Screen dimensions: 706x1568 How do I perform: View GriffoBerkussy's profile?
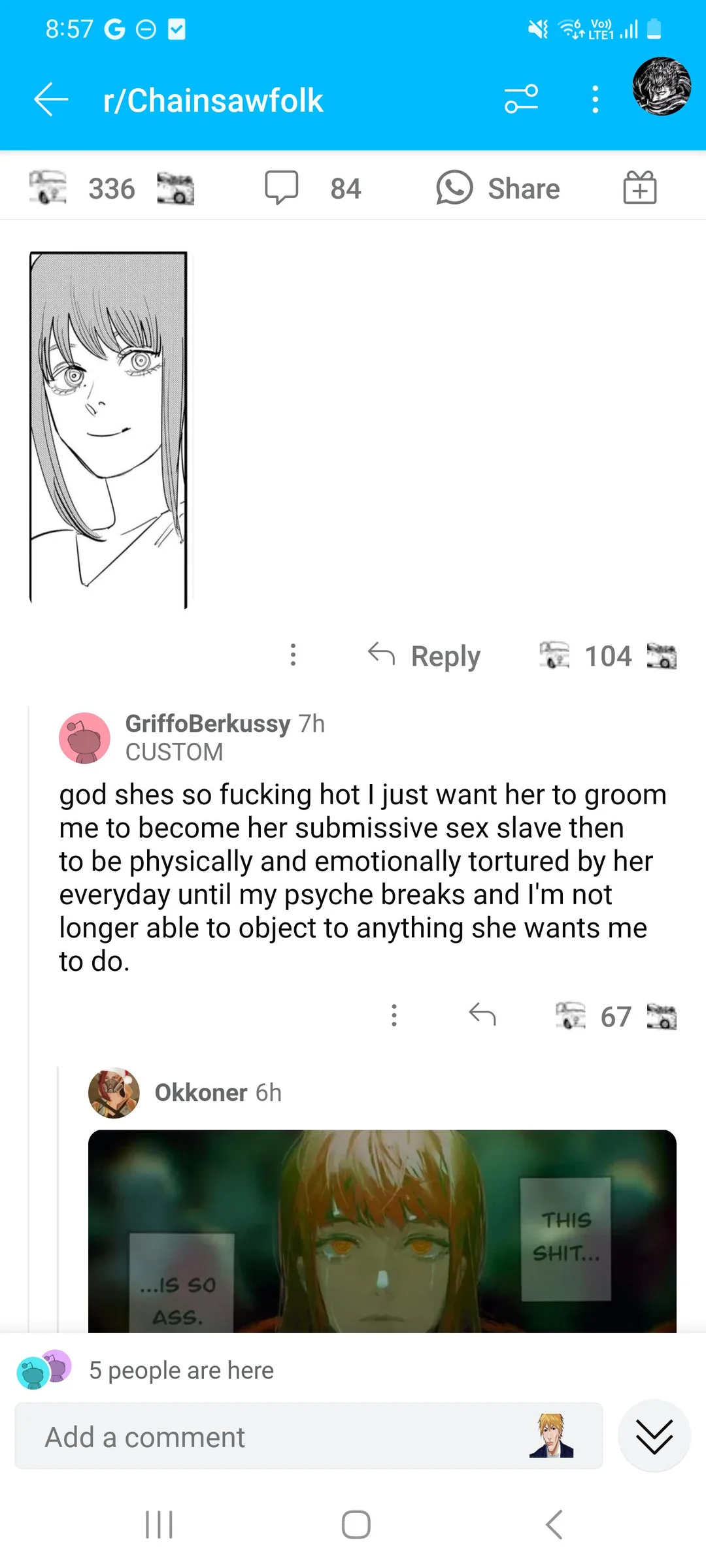[207, 724]
